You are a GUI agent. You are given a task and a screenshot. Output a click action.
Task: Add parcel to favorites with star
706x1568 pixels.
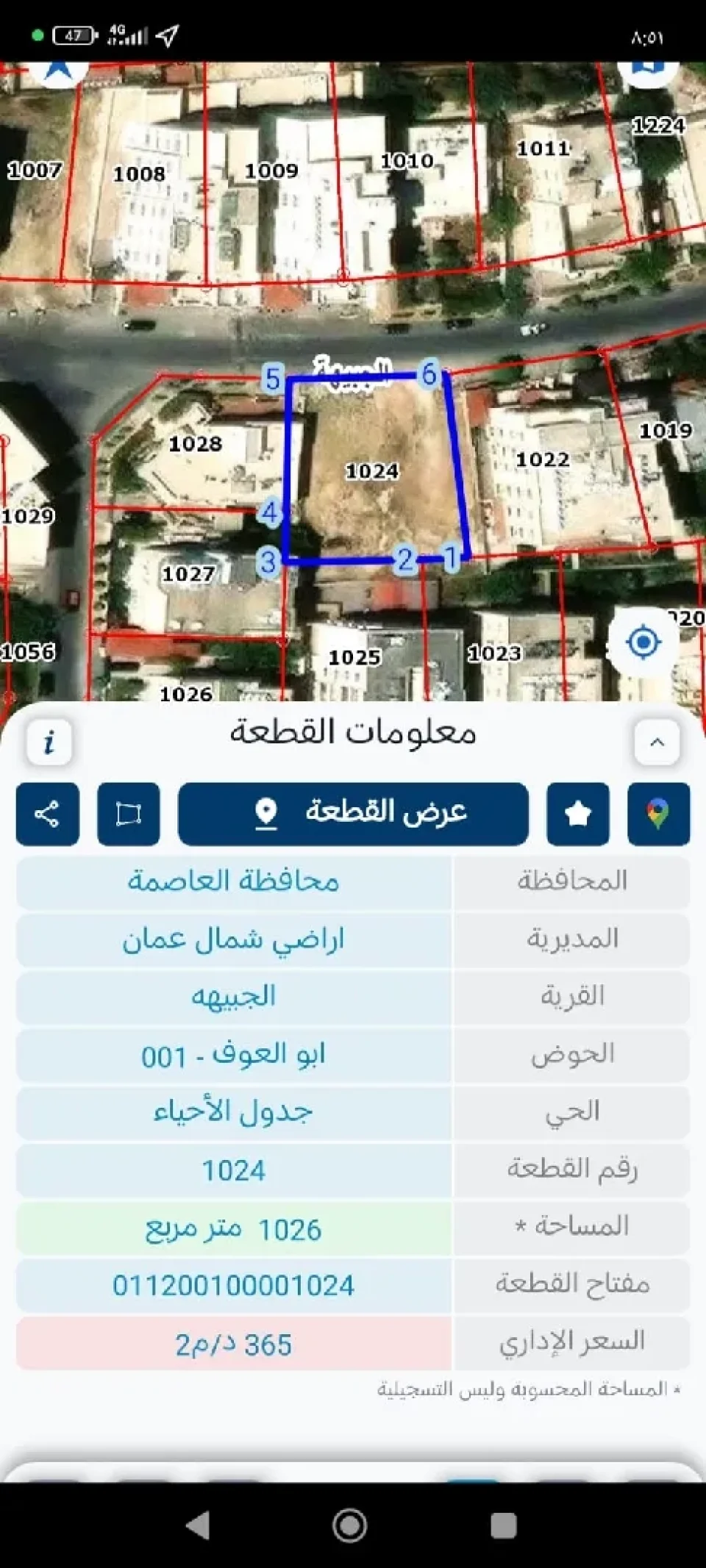578,814
